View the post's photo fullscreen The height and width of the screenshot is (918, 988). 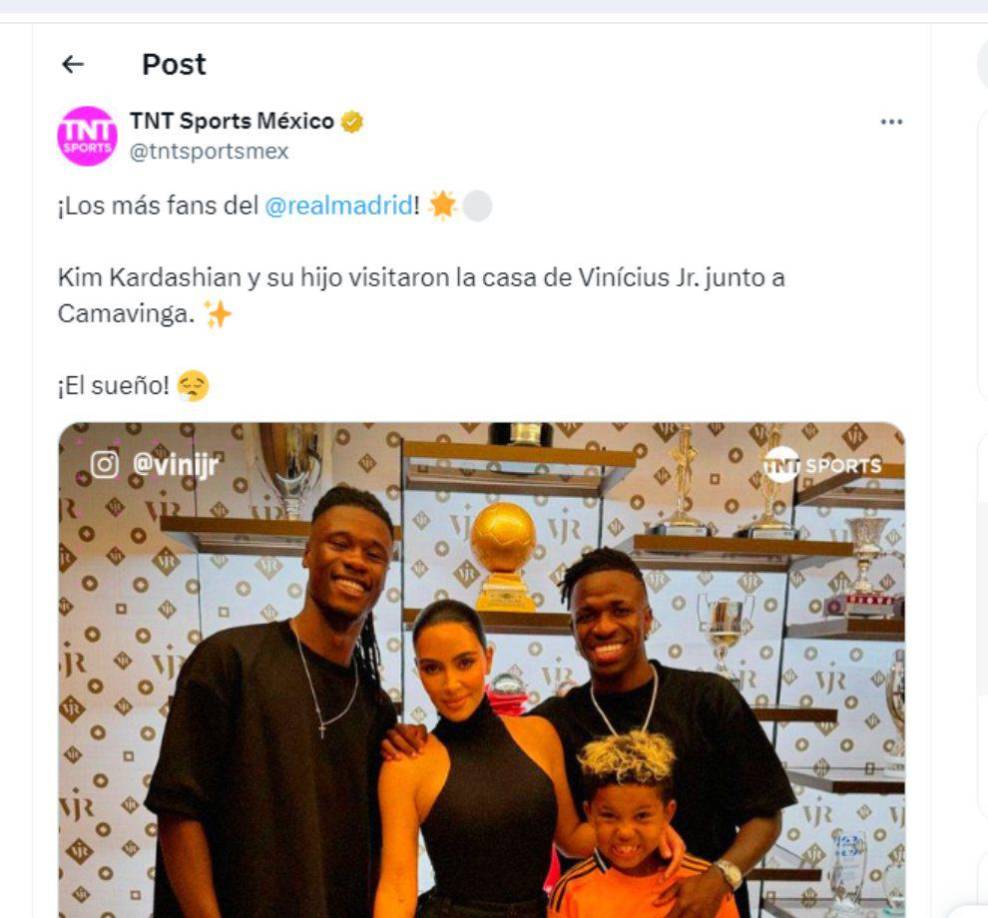[481, 670]
